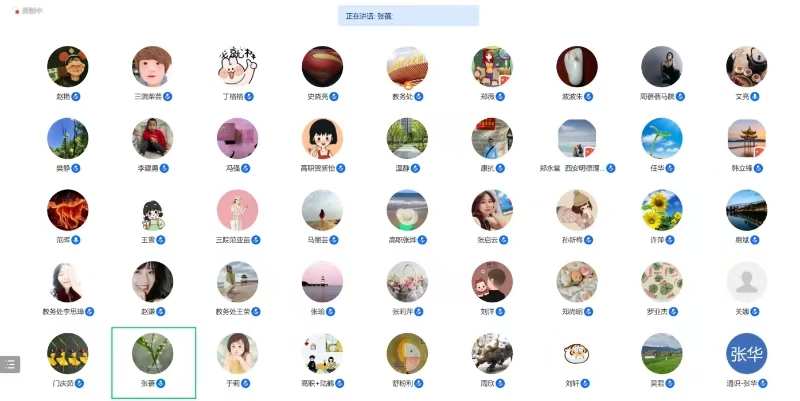Viewport: 800px width, 401px height.
Task: Select 赵艳's participant tile
Action: coord(68,67)
